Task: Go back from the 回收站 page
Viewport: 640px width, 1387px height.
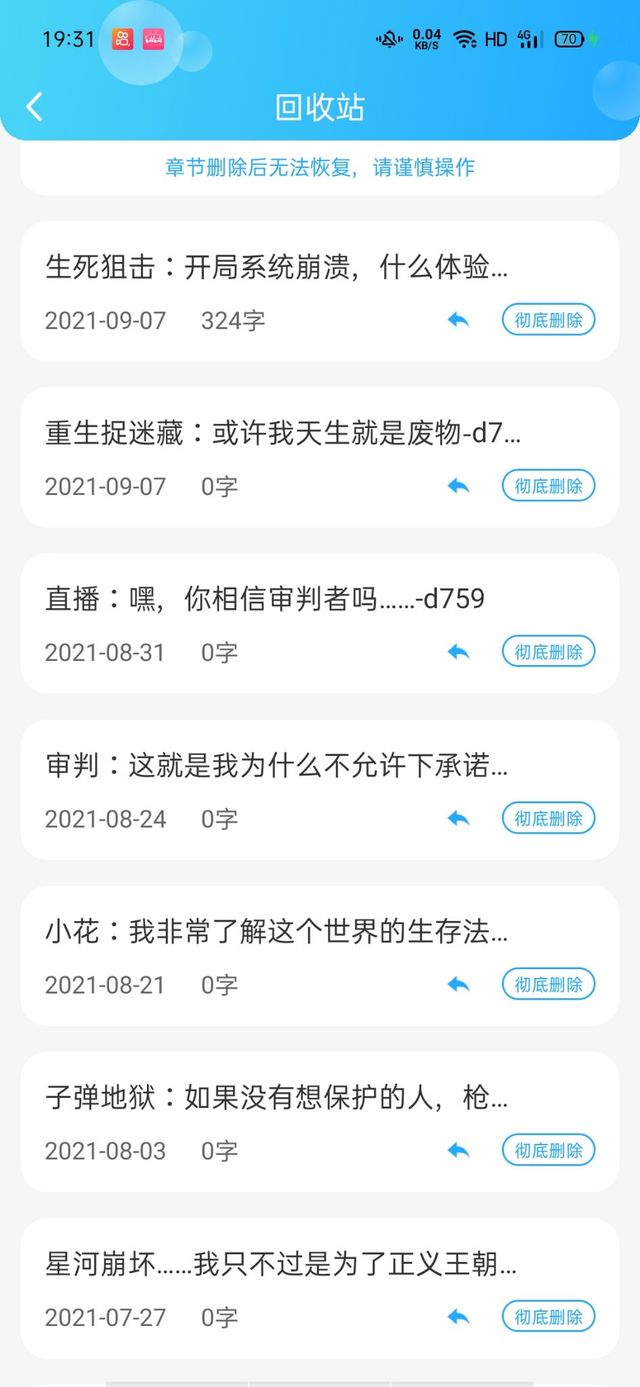Action: click(35, 106)
